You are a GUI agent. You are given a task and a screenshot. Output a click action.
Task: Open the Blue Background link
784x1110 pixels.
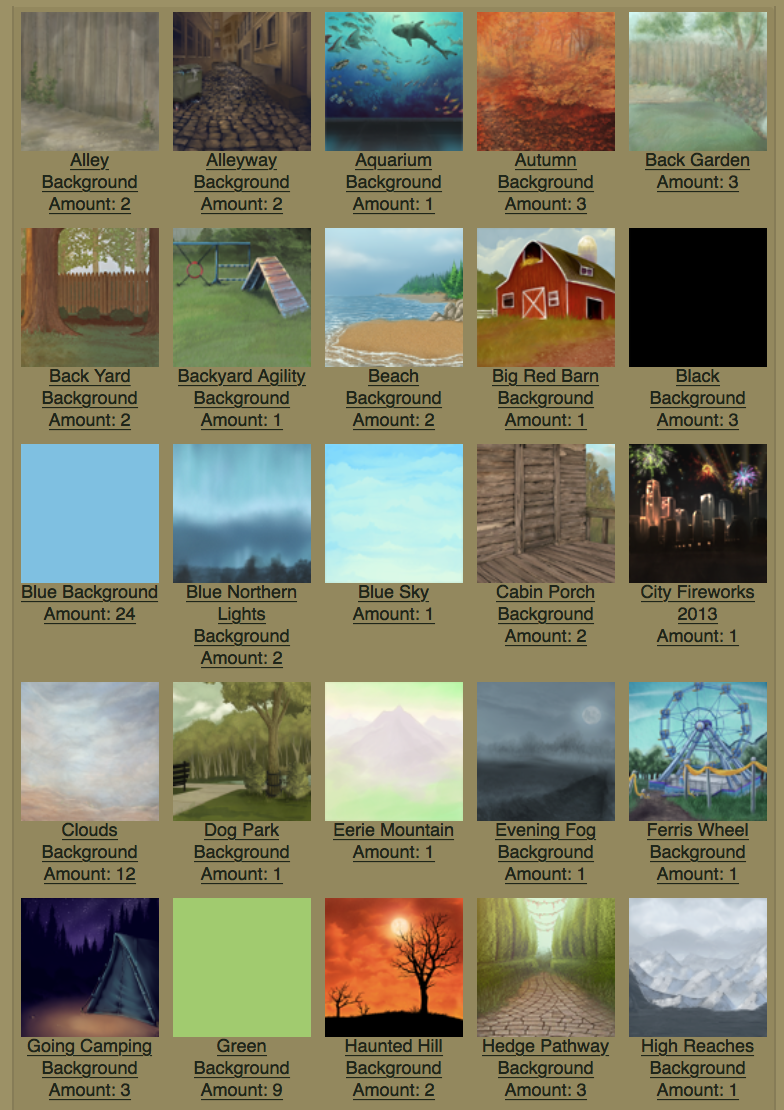point(89,592)
